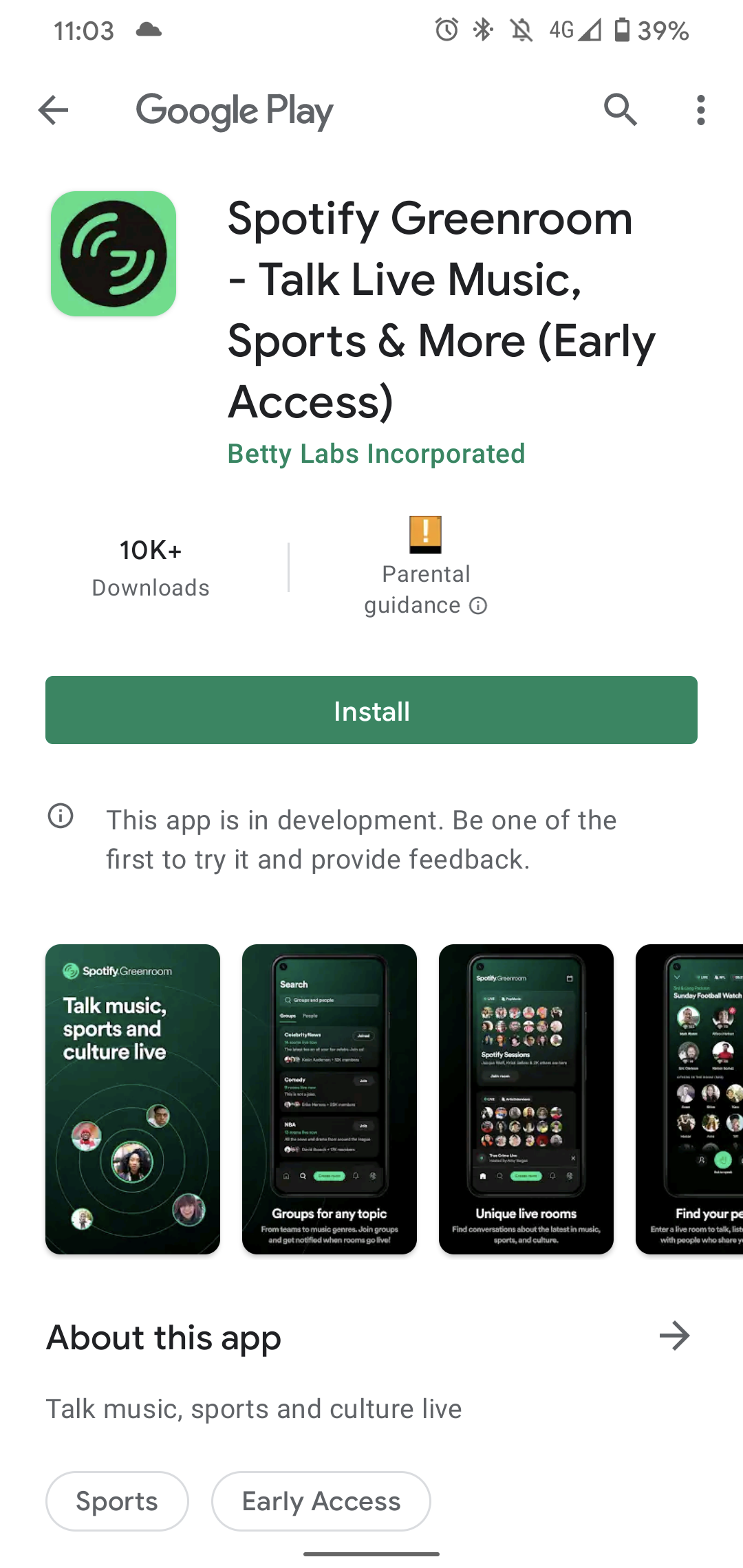
Task: Open the 'Groups for any topic' screenshot
Action: [x=330, y=1099]
